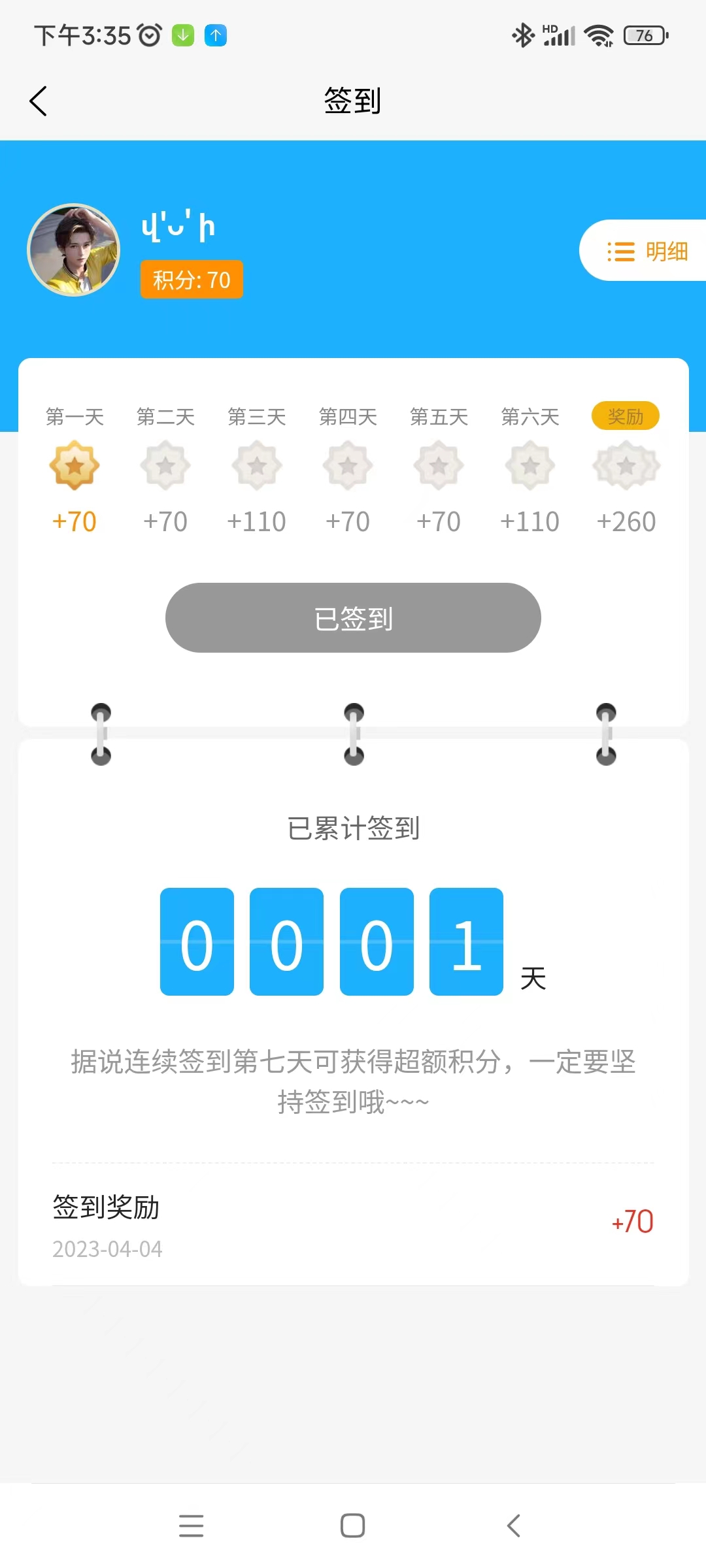Tap the 第四天 star badge
The width and height of the screenshot is (706, 1568).
pos(348,465)
